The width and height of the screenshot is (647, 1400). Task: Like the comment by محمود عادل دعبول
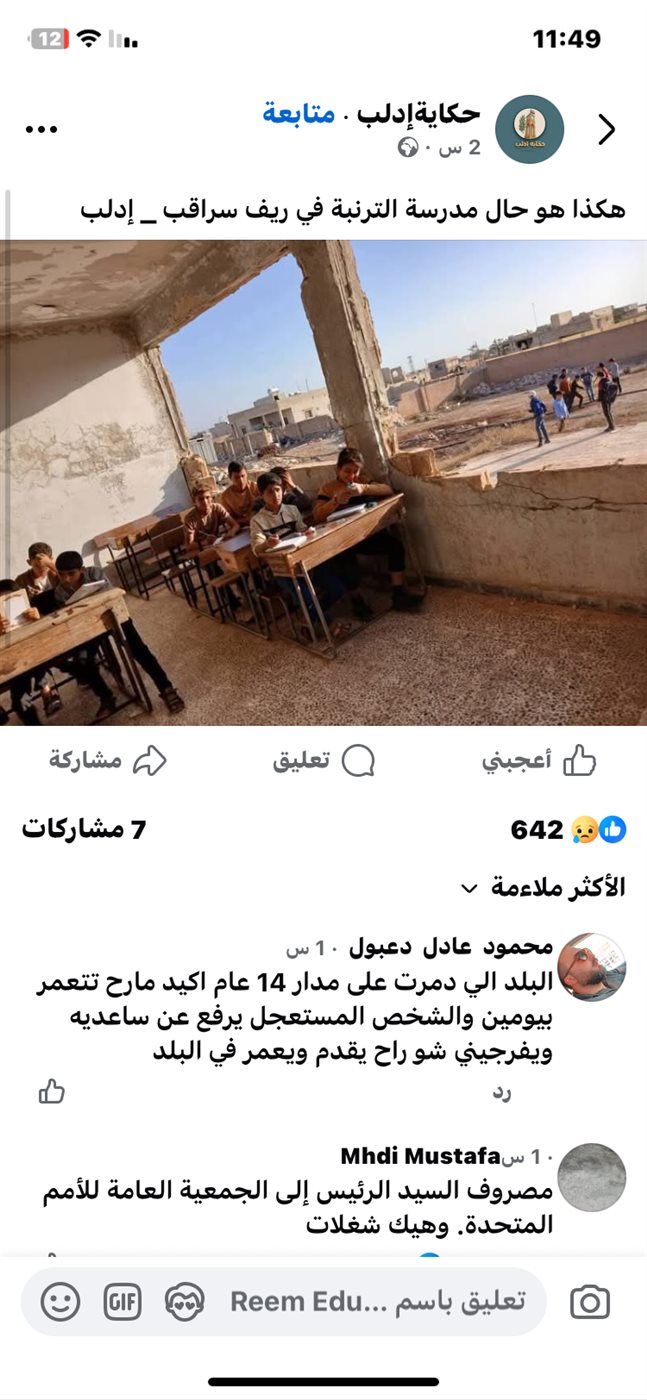pos(51,1093)
